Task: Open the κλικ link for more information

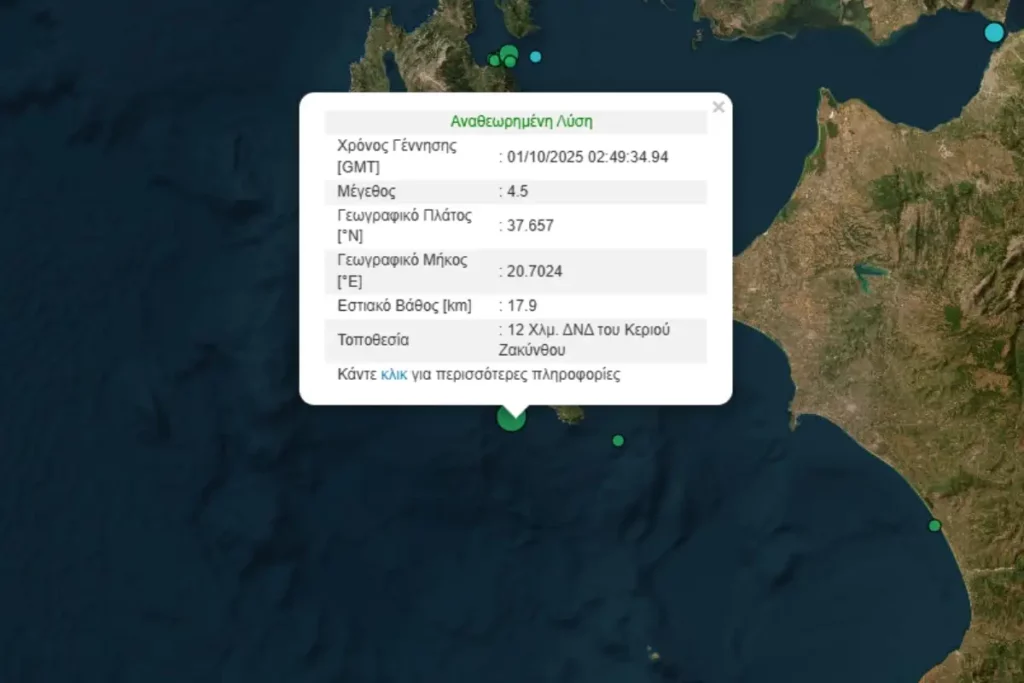Action: click(x=394, y=375)
